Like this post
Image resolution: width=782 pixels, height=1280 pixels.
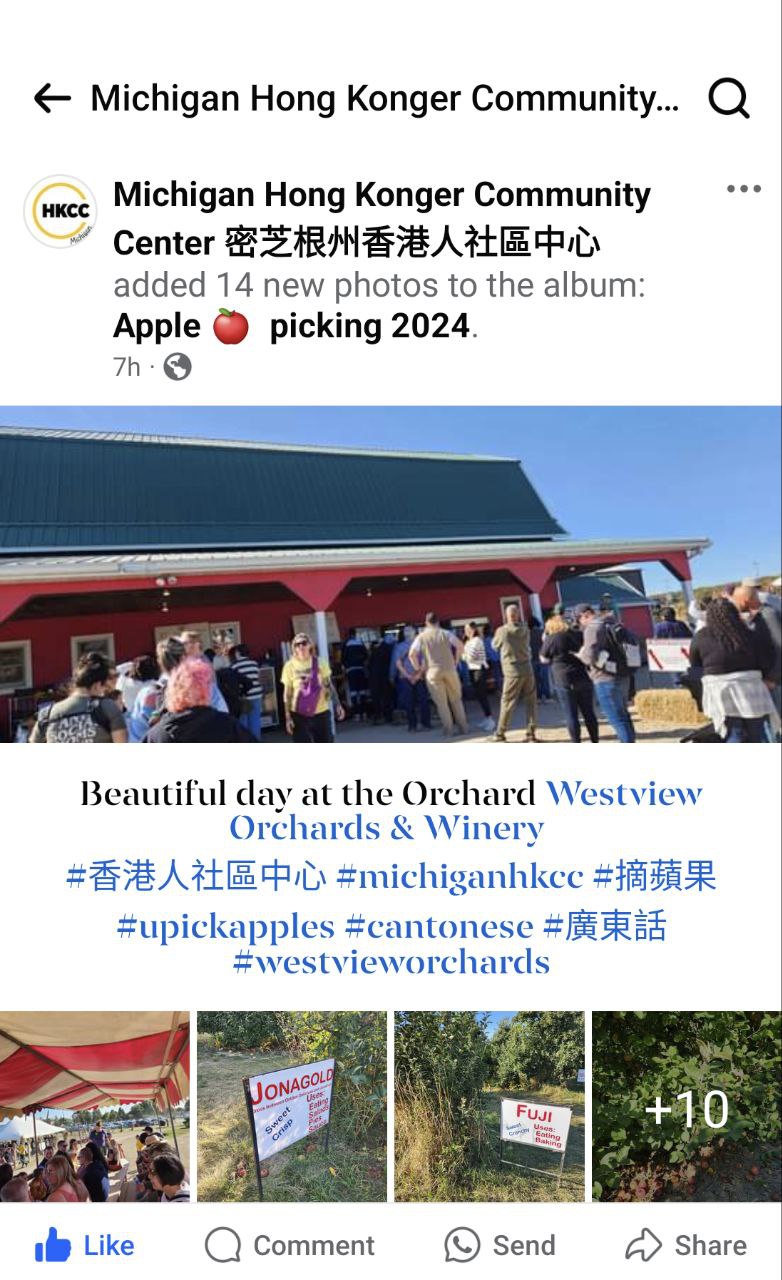(85, 1245)
